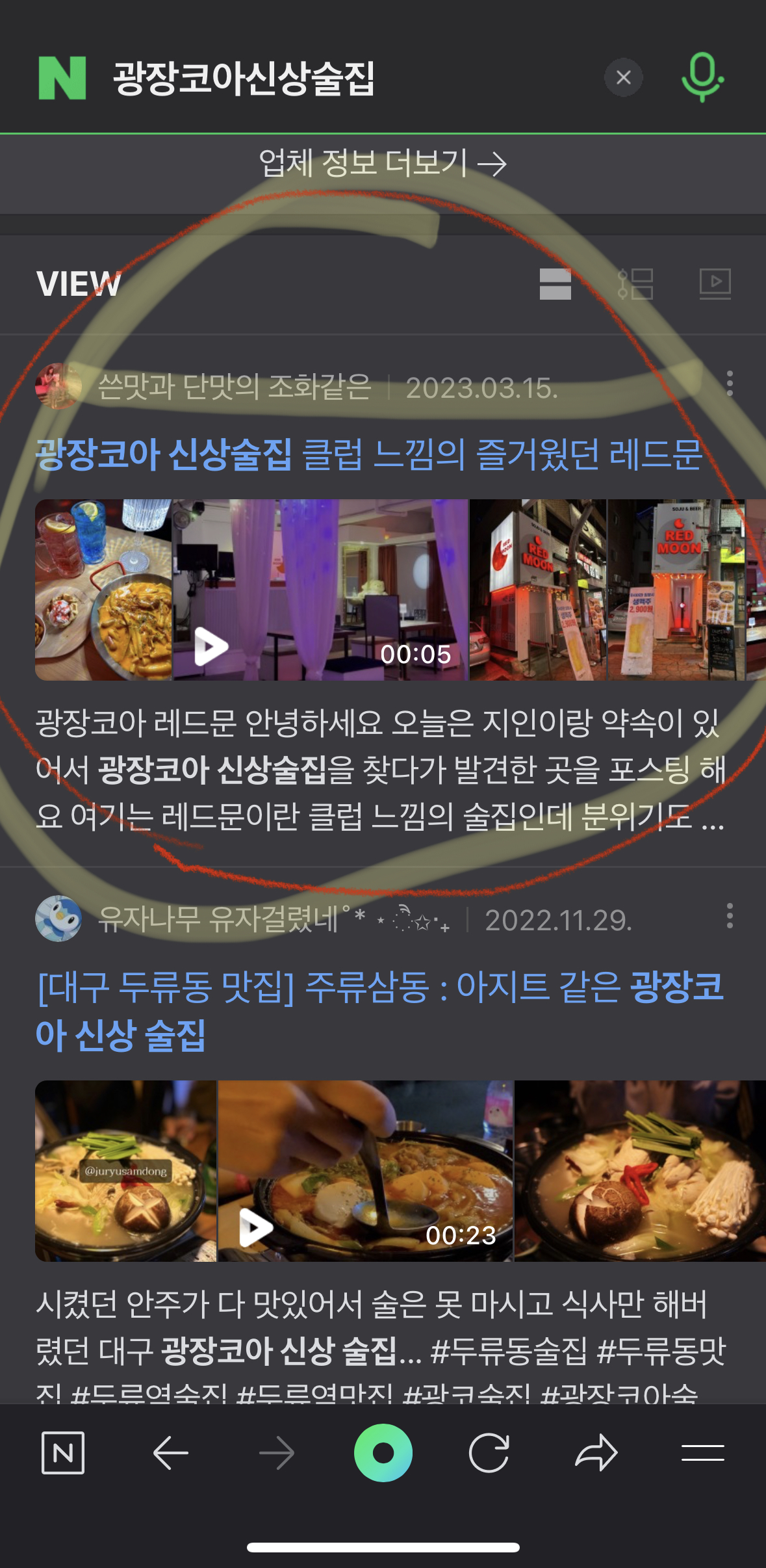Open 업체 정보 더보기 link
This screenshot has width=766, height=1568.
pyautogui.click(x=382, y=164)
